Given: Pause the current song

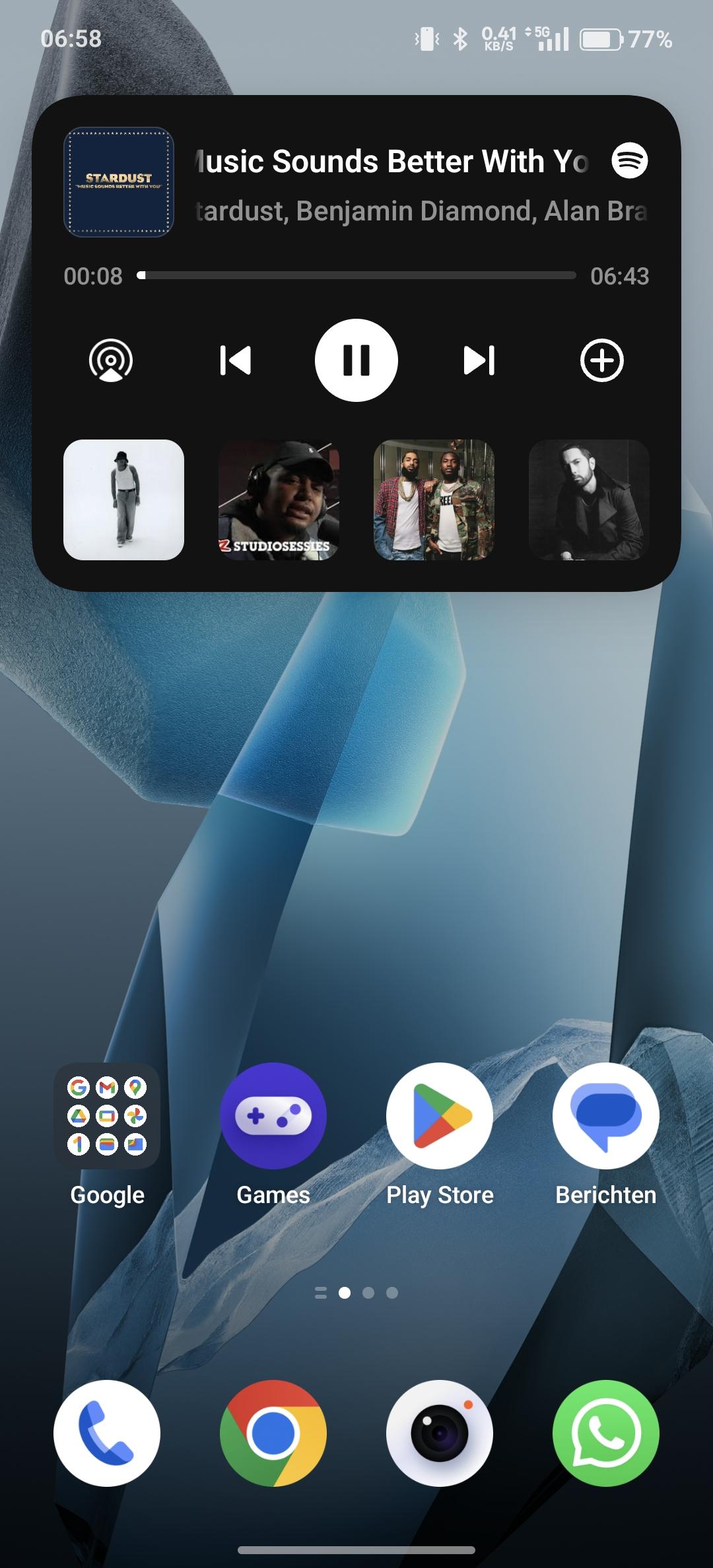Looking at the screenshot, I should pyautogui.click(x=356, y=360).
